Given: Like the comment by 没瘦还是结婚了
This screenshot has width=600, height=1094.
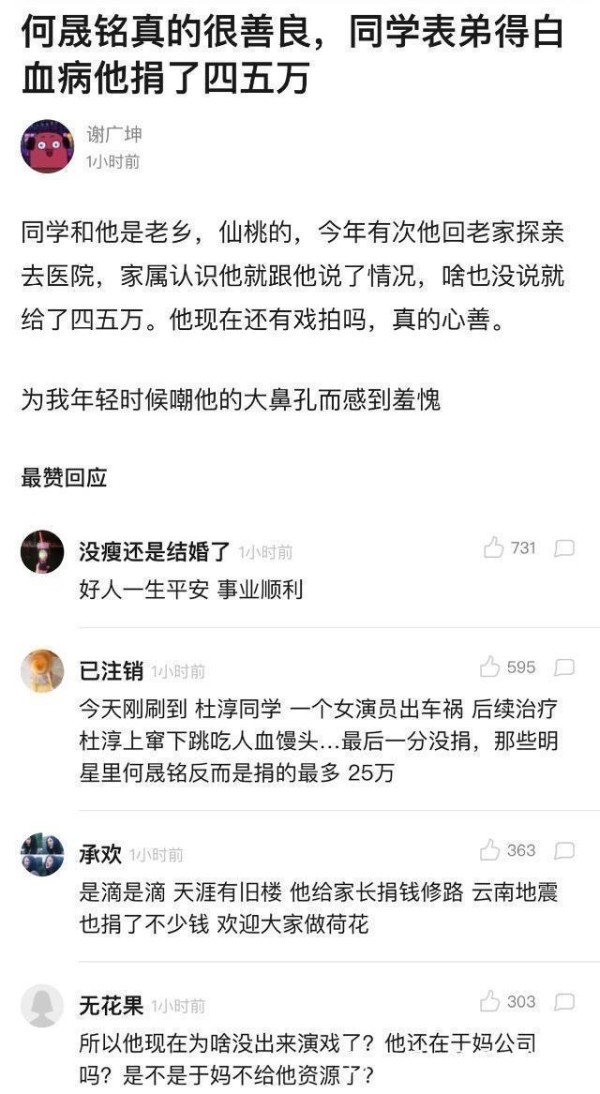Looking at the screenshot, I should 492,548.
